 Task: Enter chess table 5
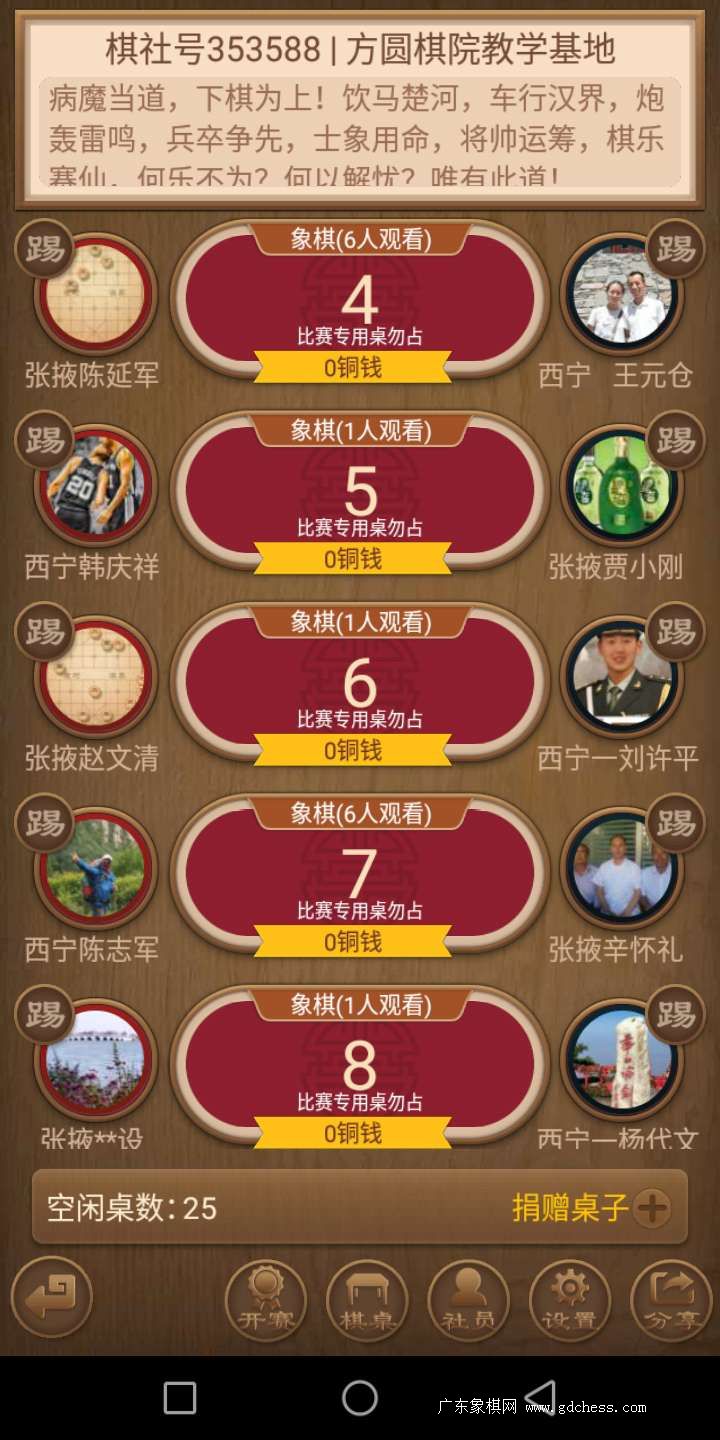[x=360, y=491]
